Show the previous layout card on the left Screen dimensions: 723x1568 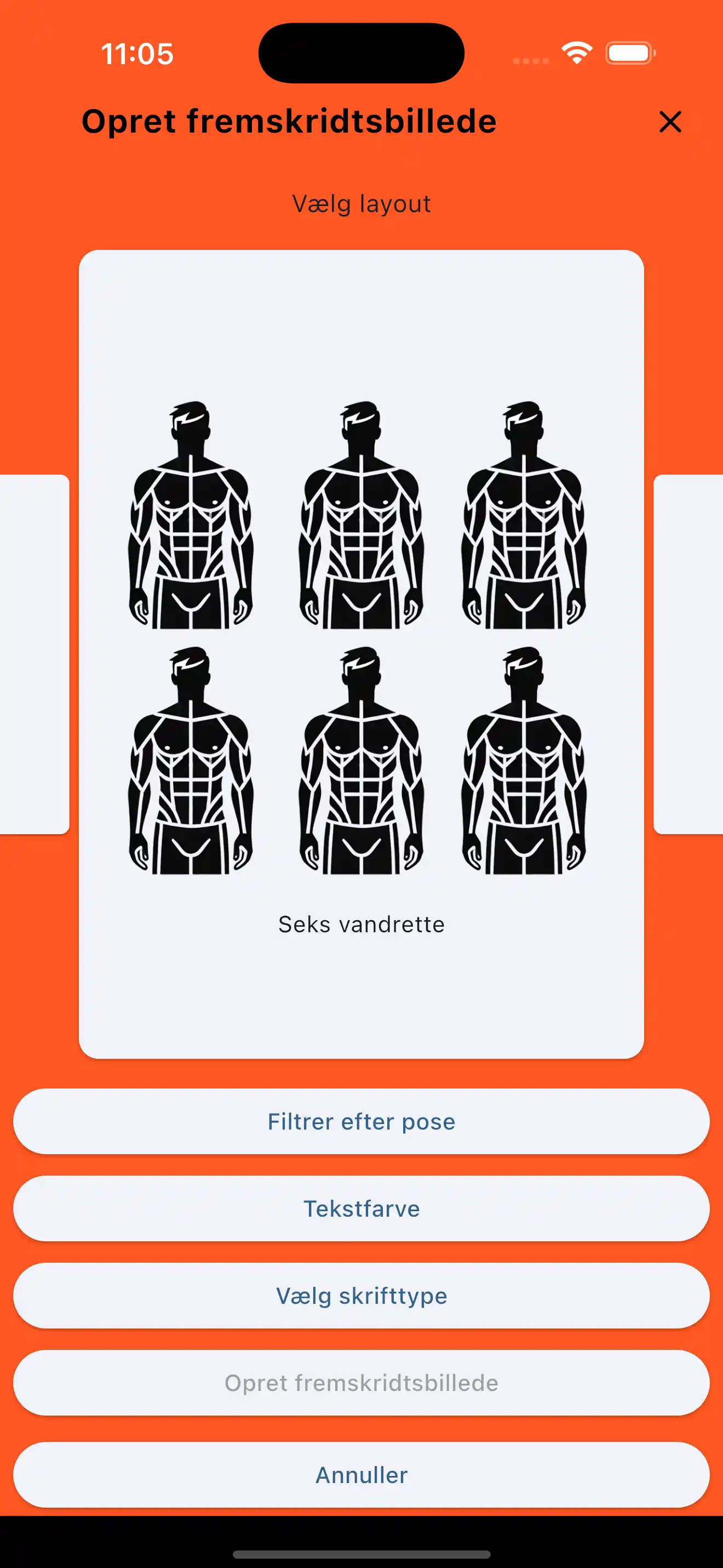(33, 654)
